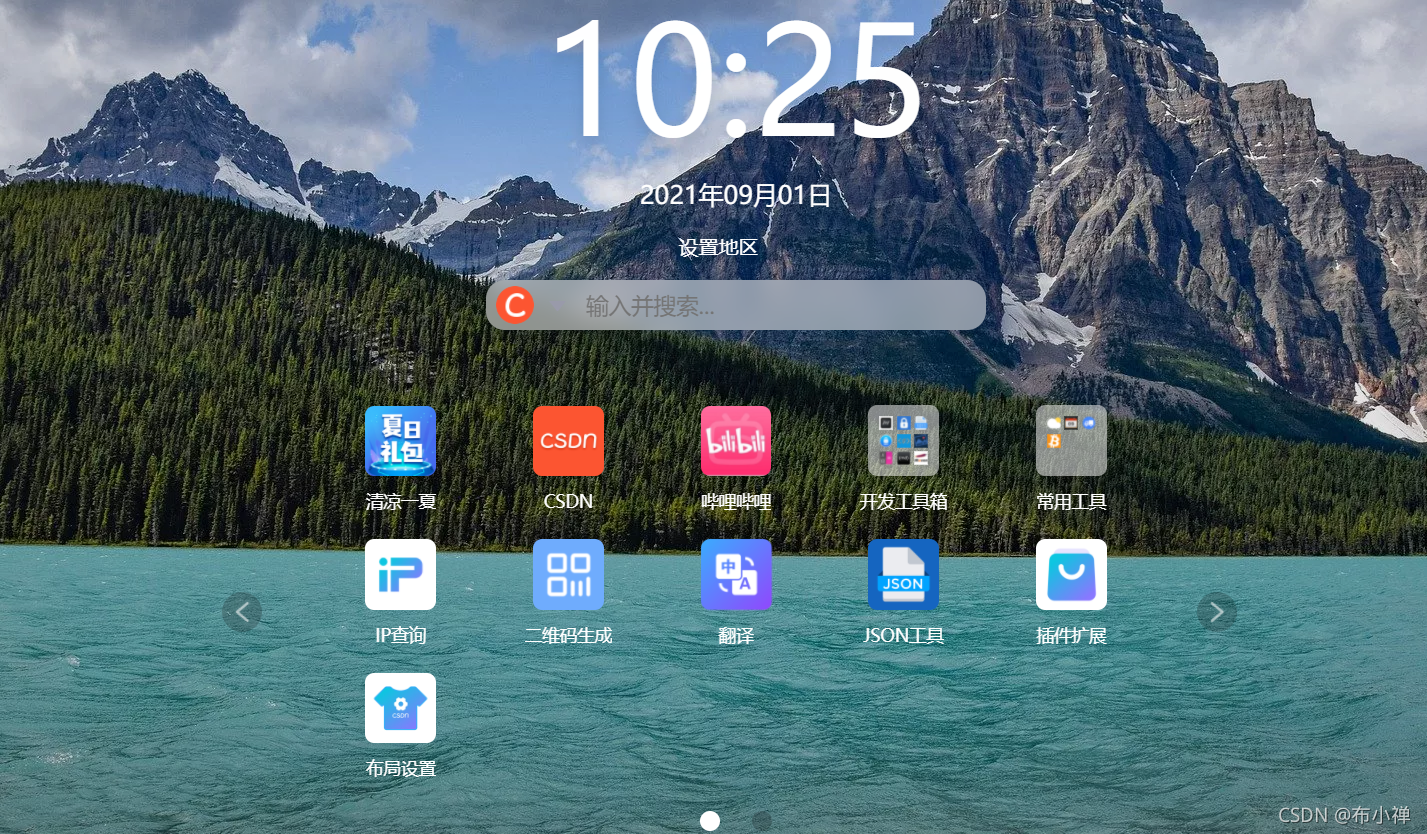
Task: Open the 翻译 tool
Action: 736,575
